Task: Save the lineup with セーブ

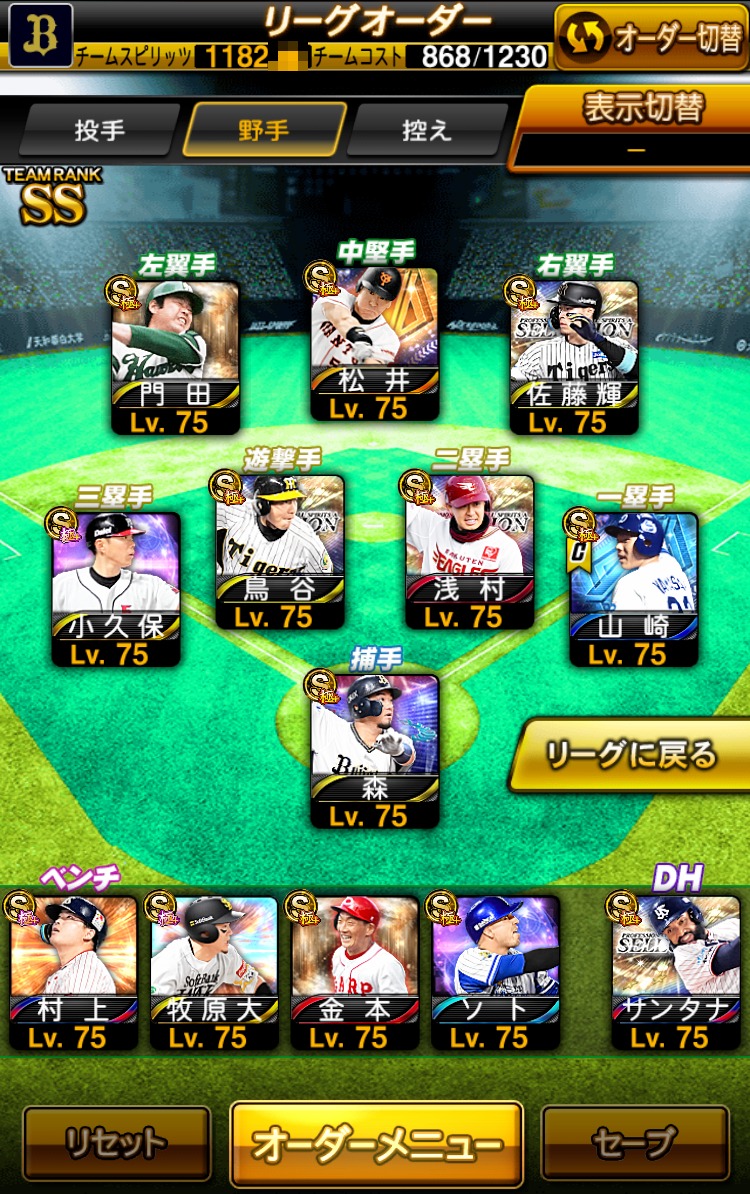Action: pyautogui.click(x=634, y=1142)
